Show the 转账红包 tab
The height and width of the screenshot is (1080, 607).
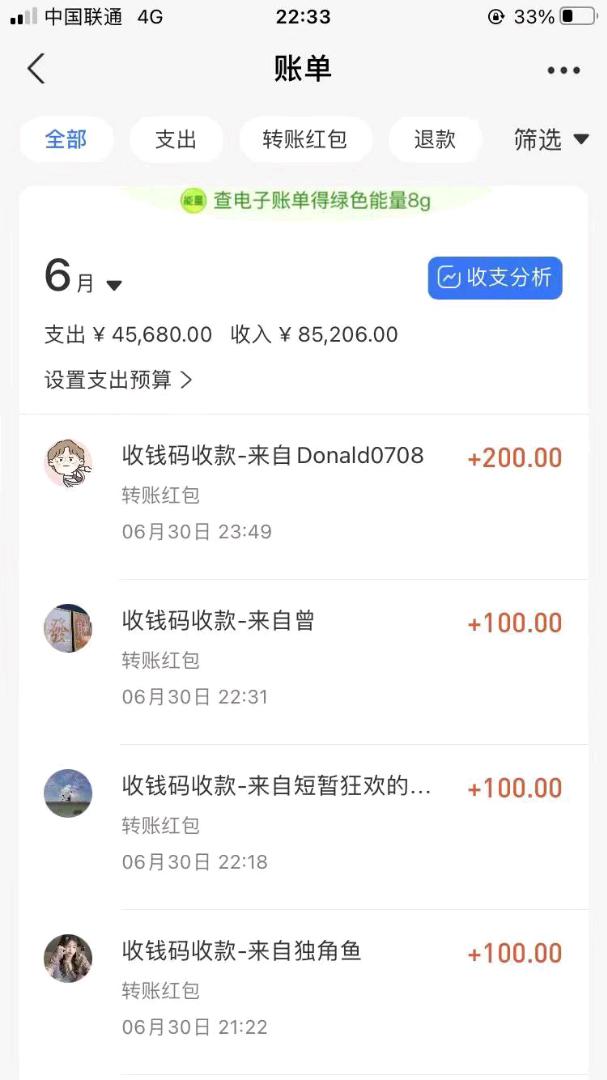pos(305,139)
